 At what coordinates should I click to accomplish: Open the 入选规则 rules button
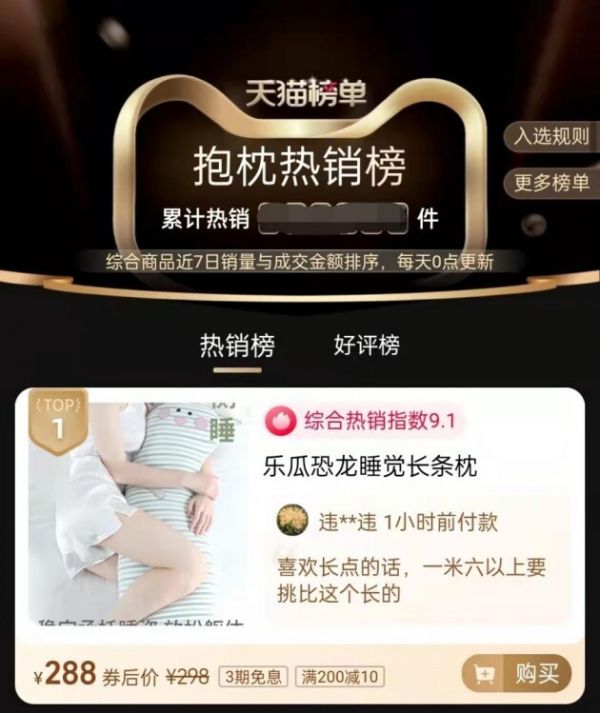click(x=551, y=137)
